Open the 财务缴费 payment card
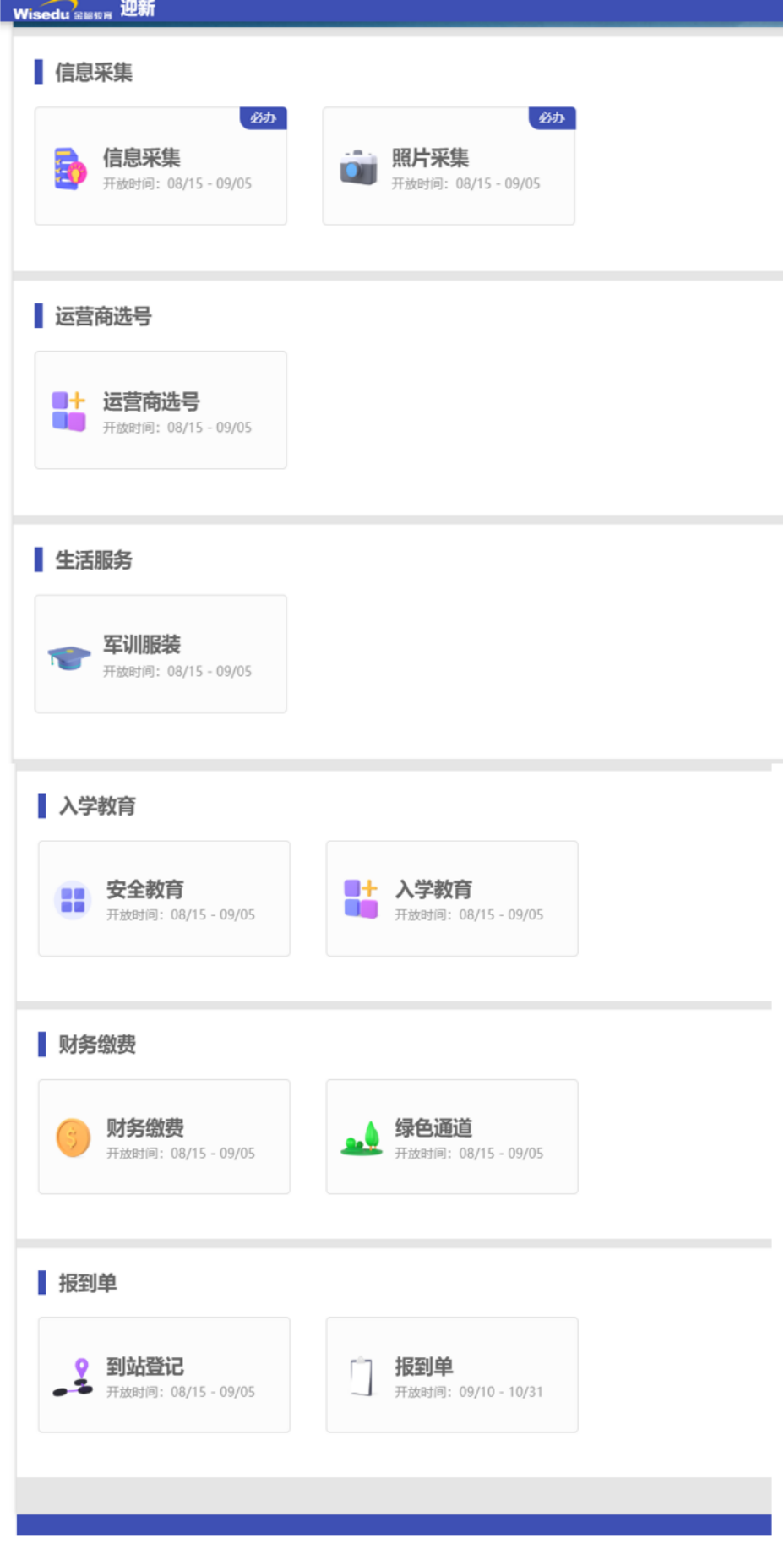The height and width of the screenshot is (1544, 784). [x=164, y=1138]
